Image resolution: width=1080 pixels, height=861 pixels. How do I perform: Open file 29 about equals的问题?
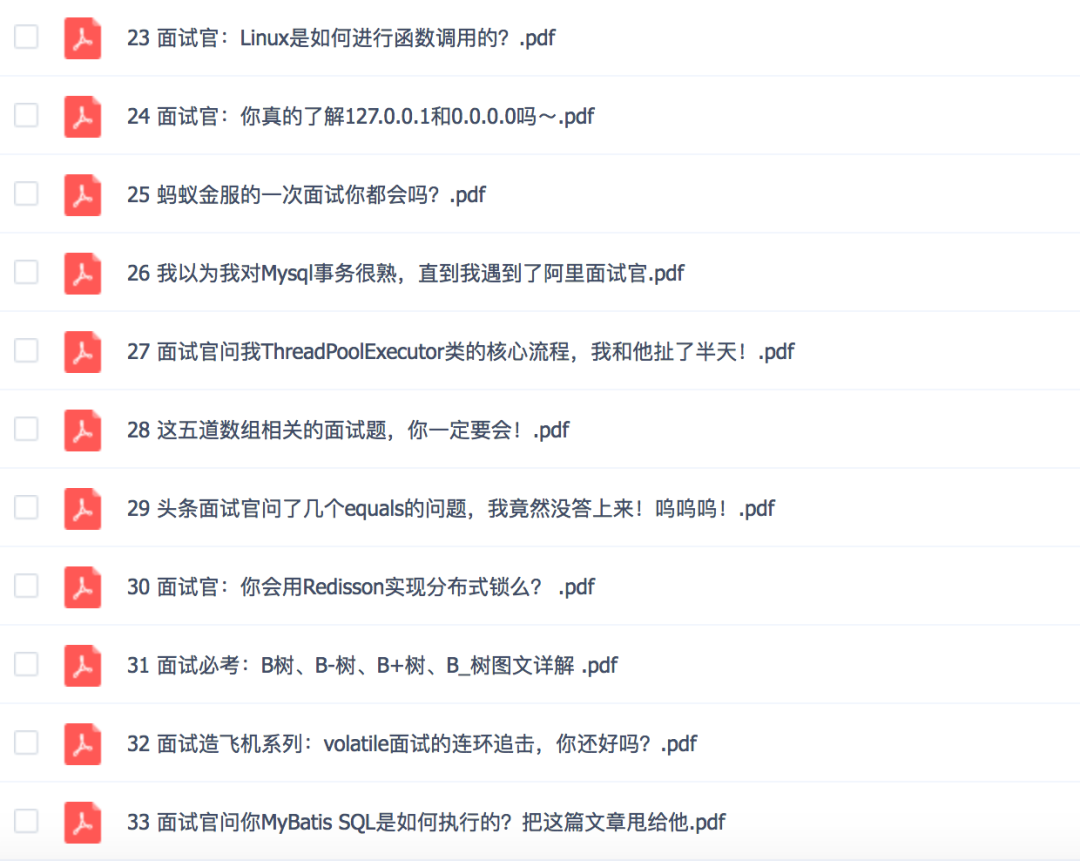pos(450,508)
